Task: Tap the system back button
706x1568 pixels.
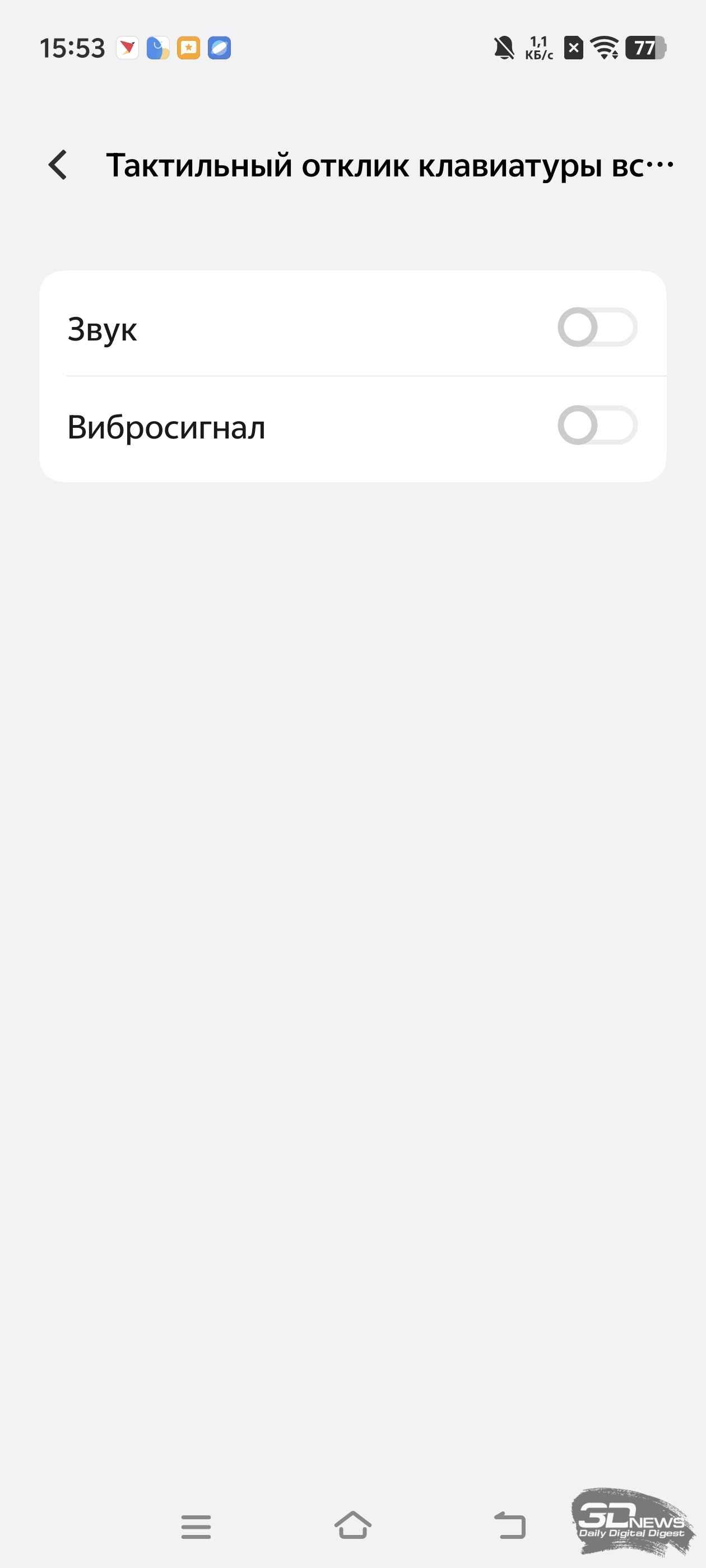Action: click(x=509, y=1525)
